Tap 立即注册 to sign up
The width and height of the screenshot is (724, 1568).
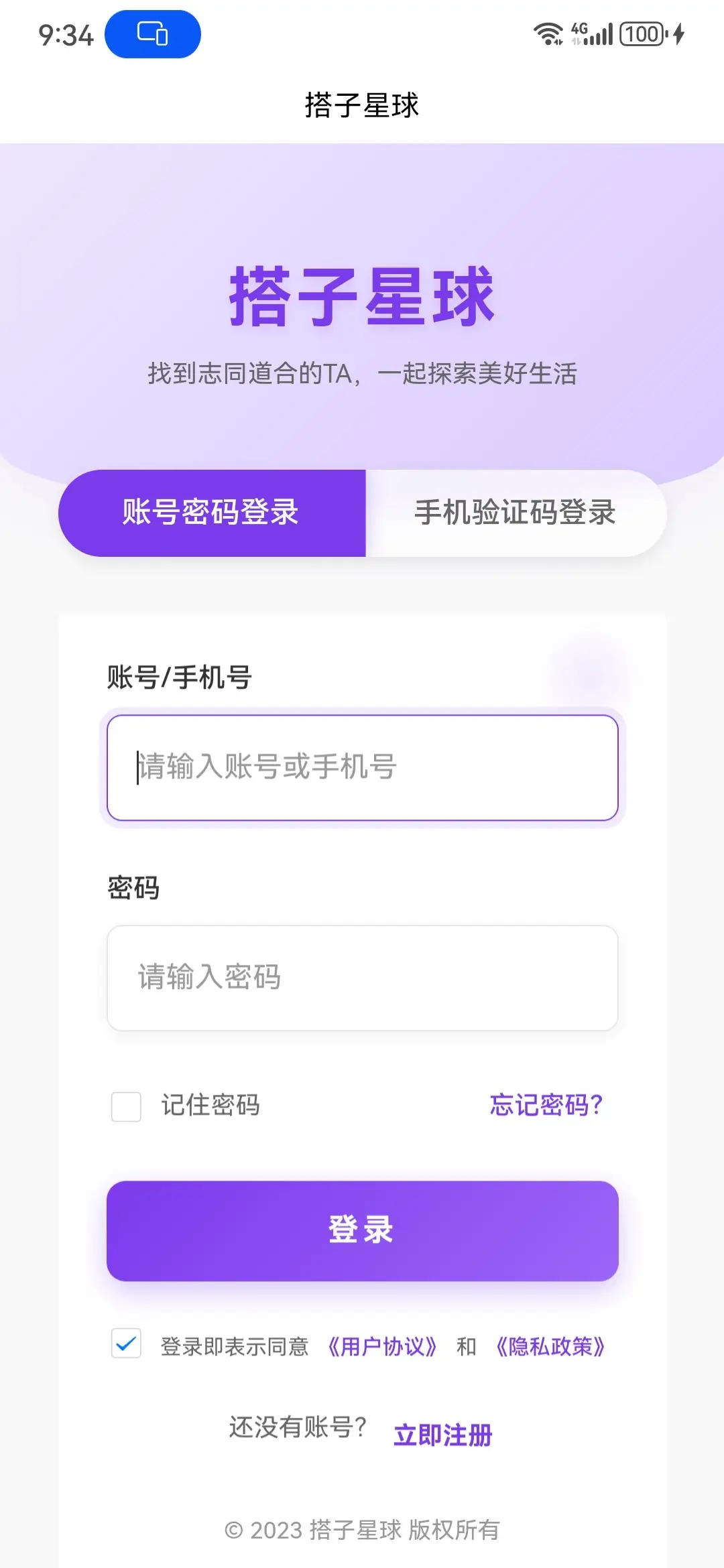443,1435
